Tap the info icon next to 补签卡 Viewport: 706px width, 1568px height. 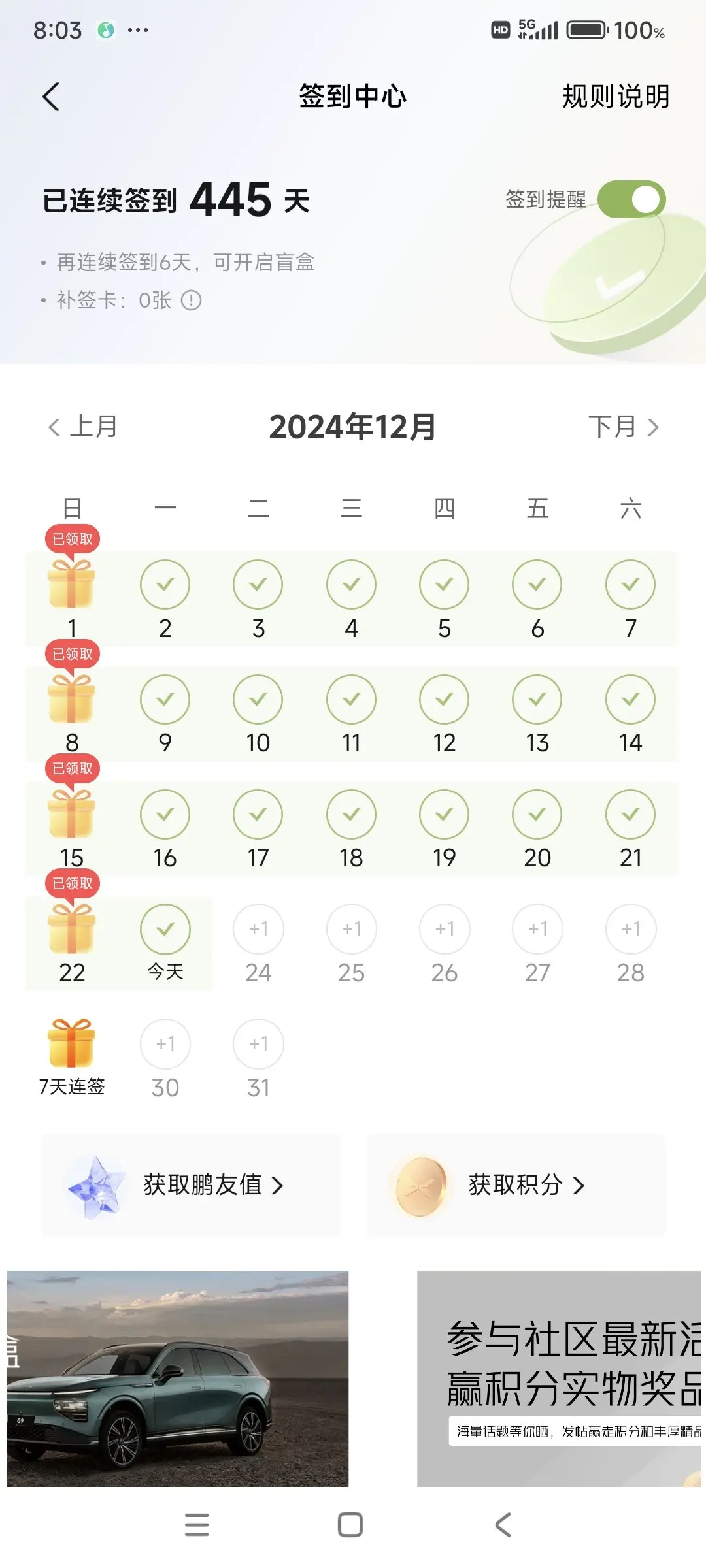pos(191,301)
